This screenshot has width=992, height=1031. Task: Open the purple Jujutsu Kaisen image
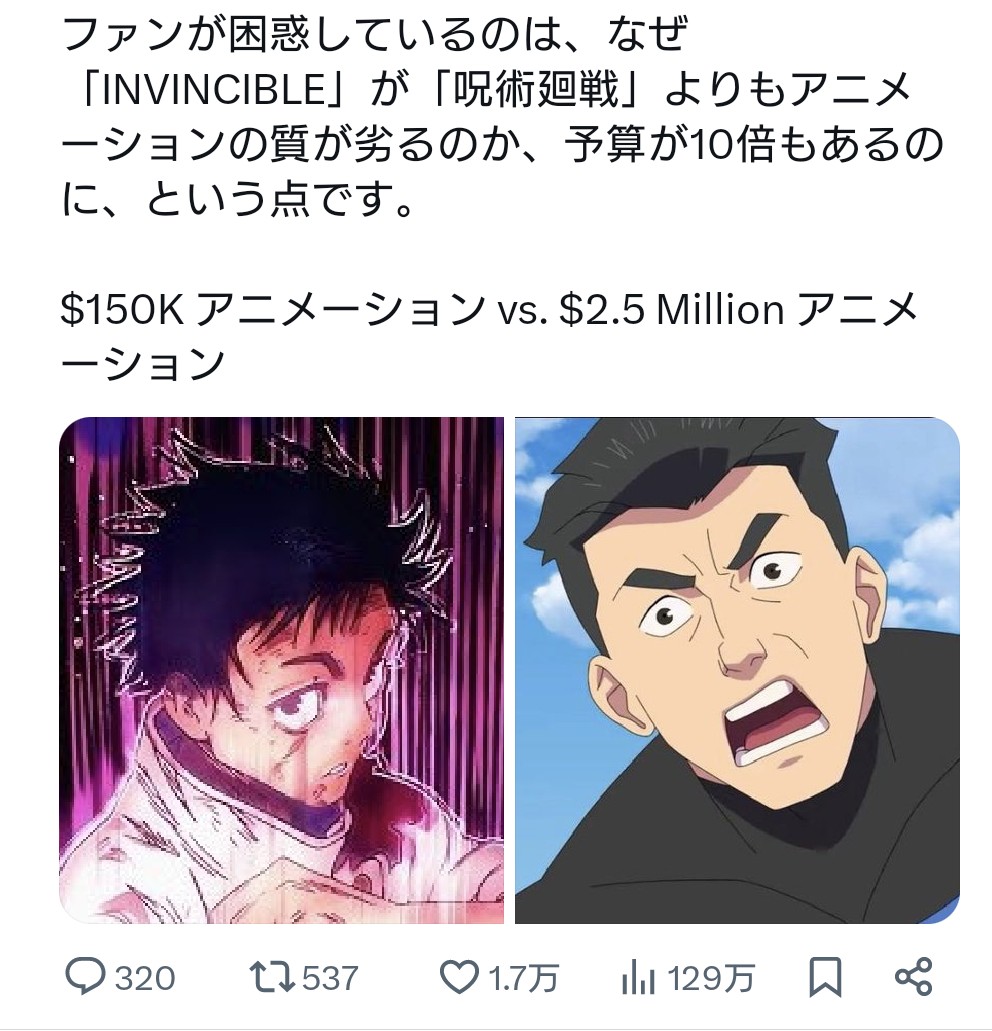pos(281,670)
